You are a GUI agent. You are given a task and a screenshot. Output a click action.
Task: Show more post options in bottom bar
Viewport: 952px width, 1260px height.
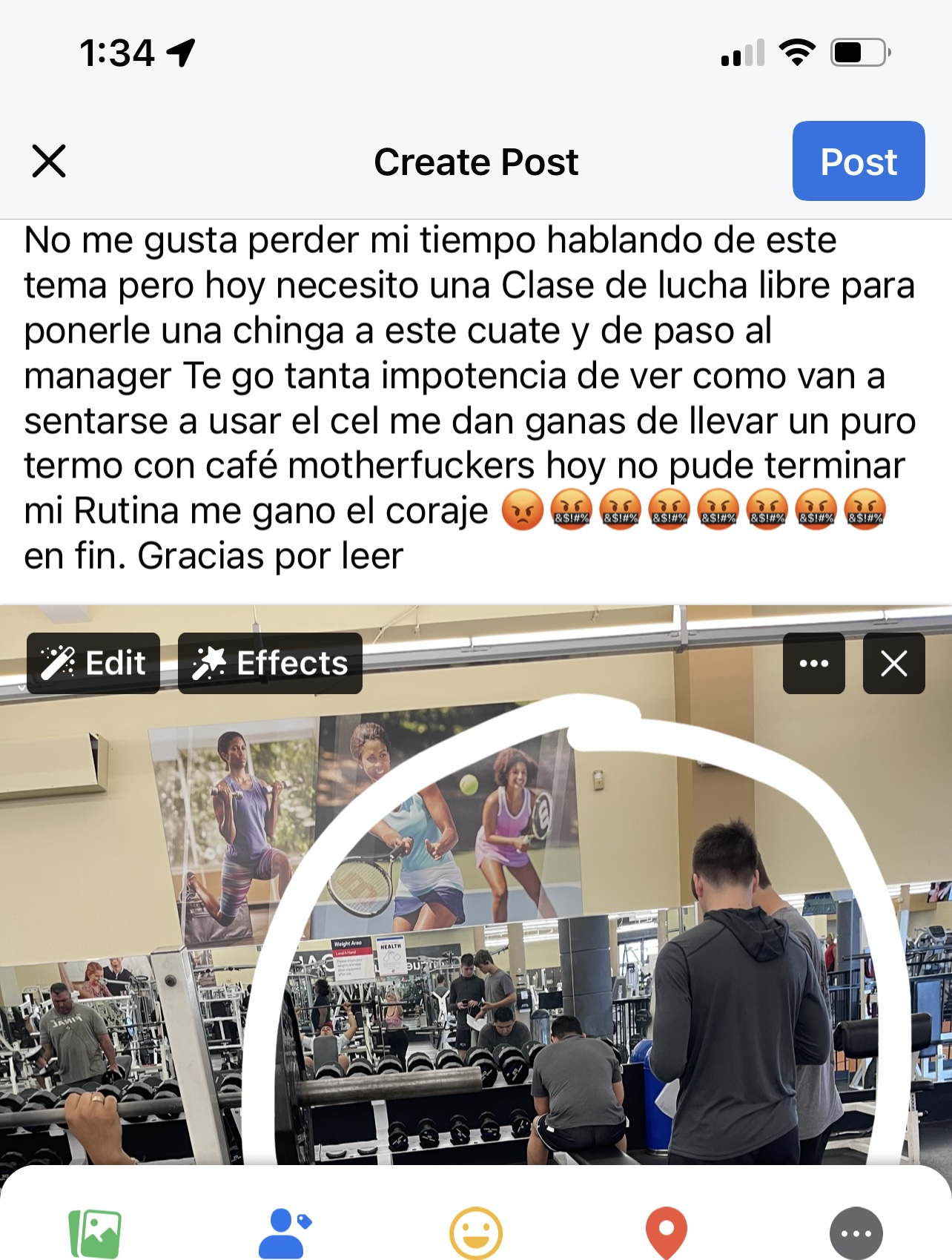click(856, 1233)
